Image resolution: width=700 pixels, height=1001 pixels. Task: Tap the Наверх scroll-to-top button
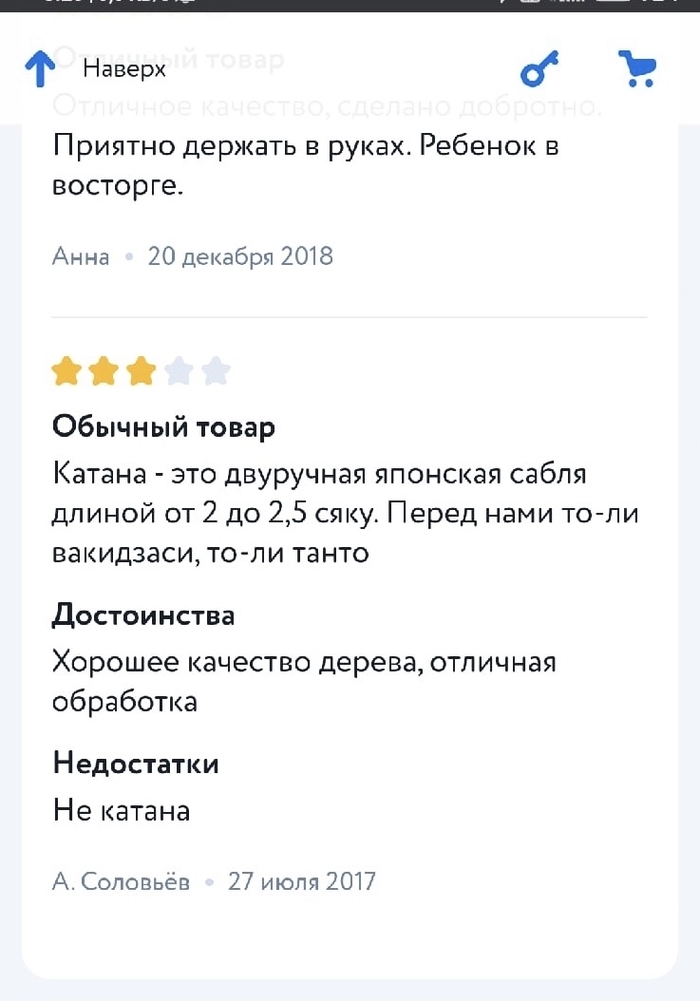[x=95, y=69]
